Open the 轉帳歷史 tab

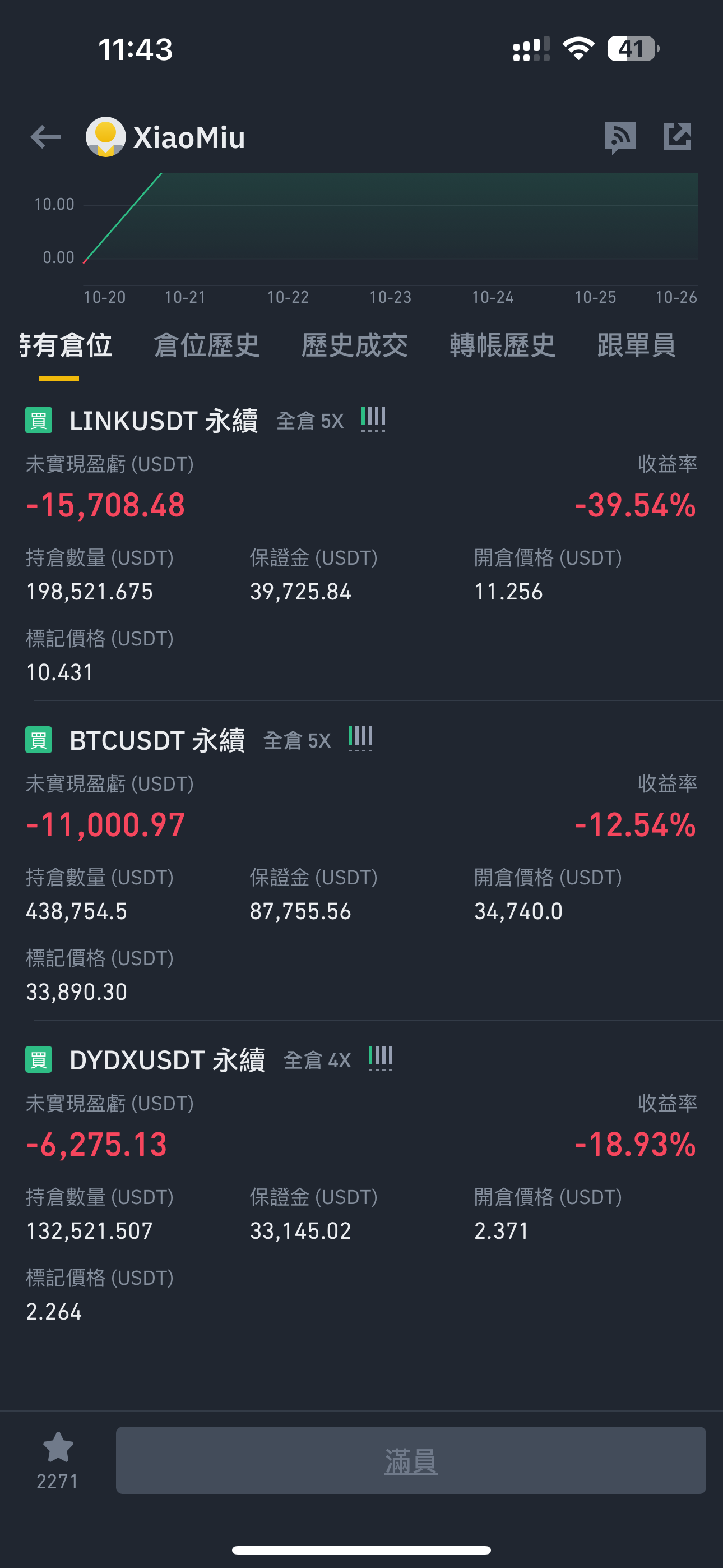click(503, 346)
